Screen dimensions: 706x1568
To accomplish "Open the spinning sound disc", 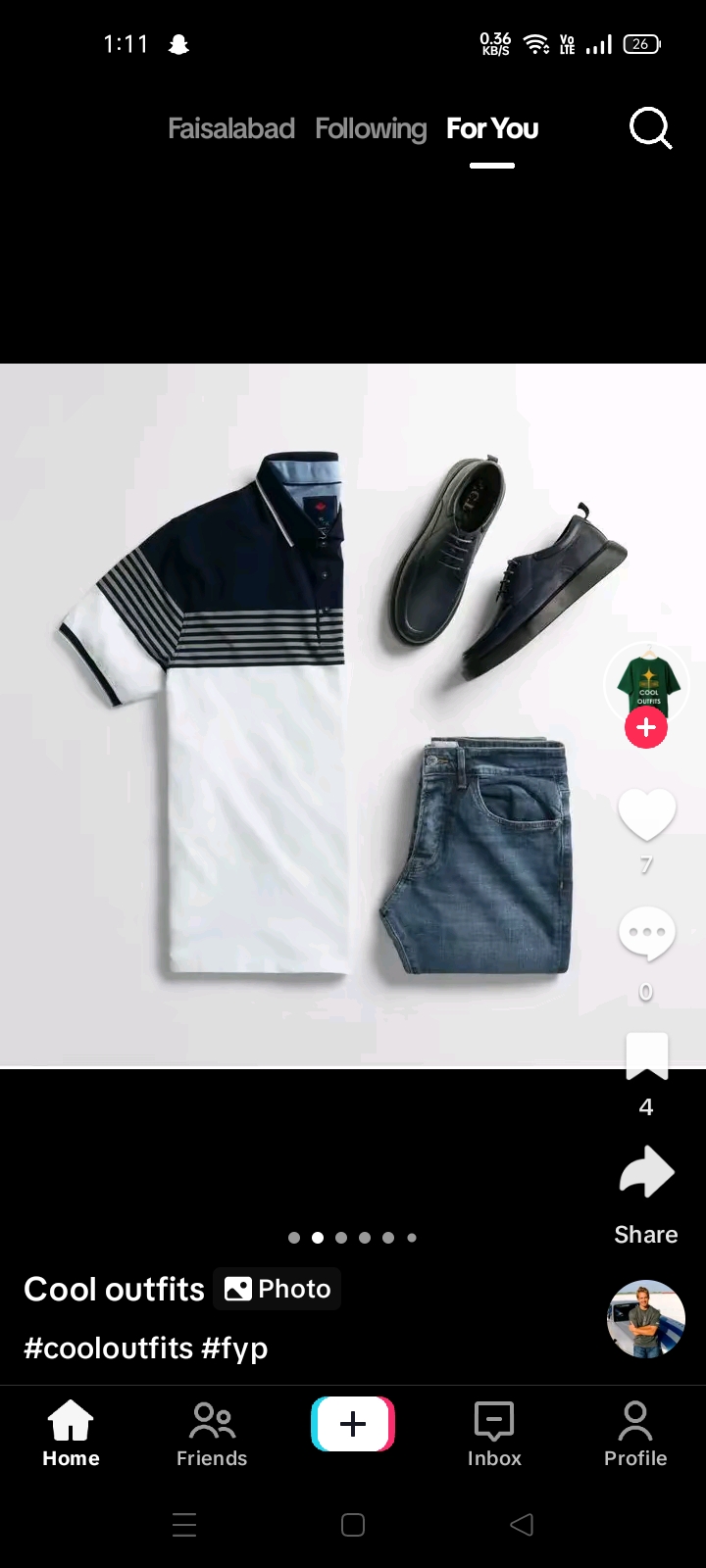I will (x=645, y=1318).
